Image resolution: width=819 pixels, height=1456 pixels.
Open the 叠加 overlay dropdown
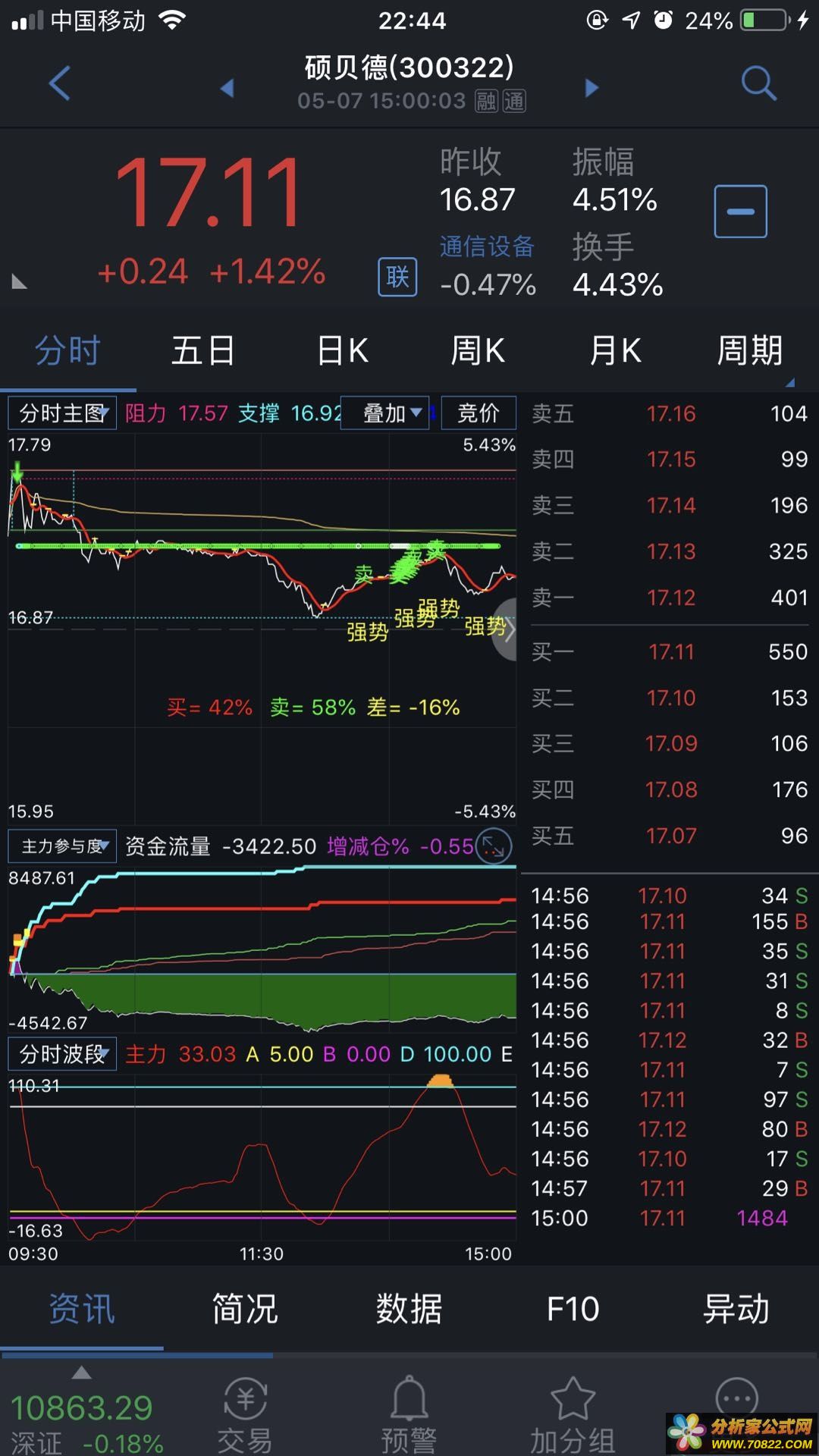coord(385,413)
